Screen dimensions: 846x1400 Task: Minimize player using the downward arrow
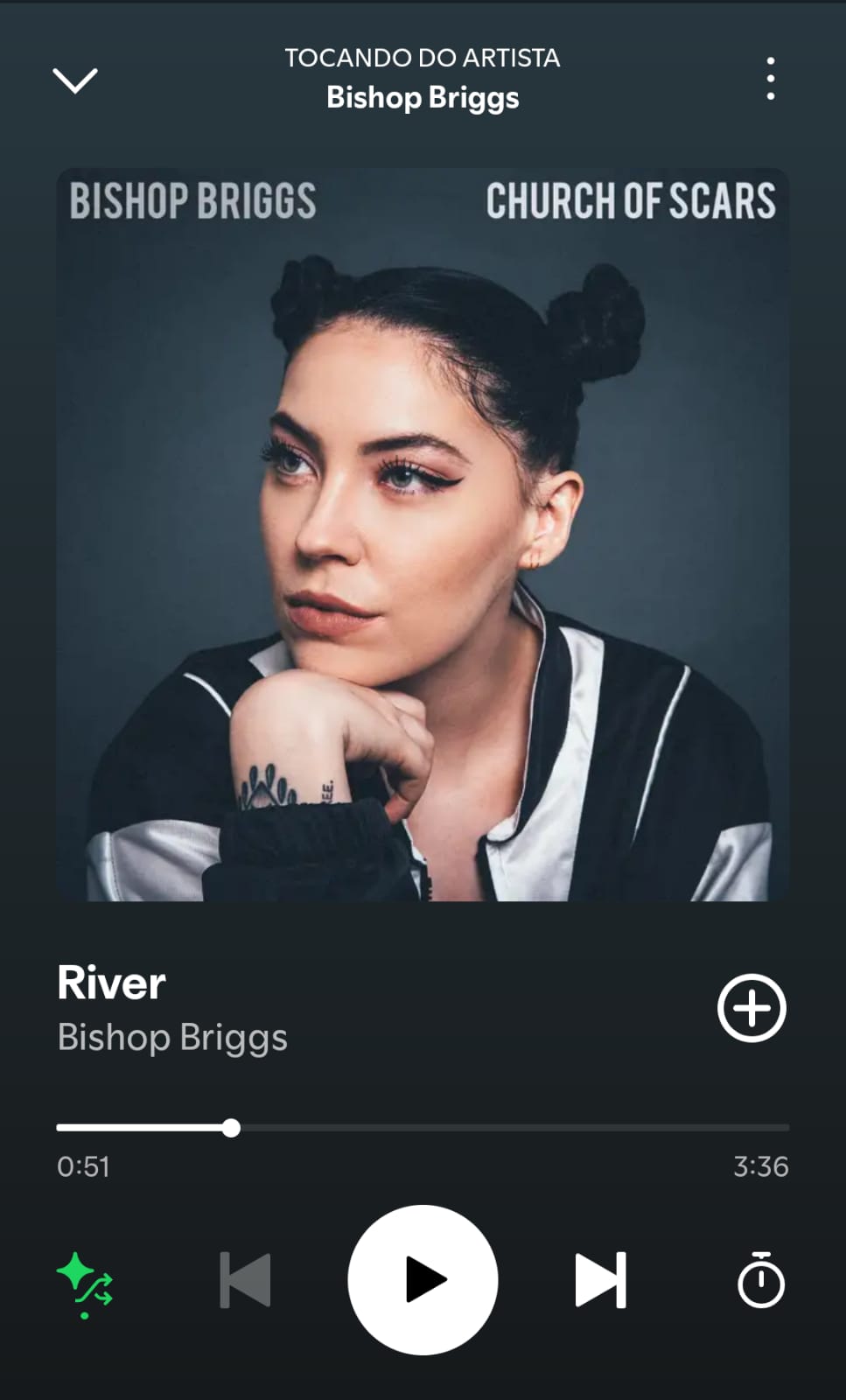pos(76,80)
